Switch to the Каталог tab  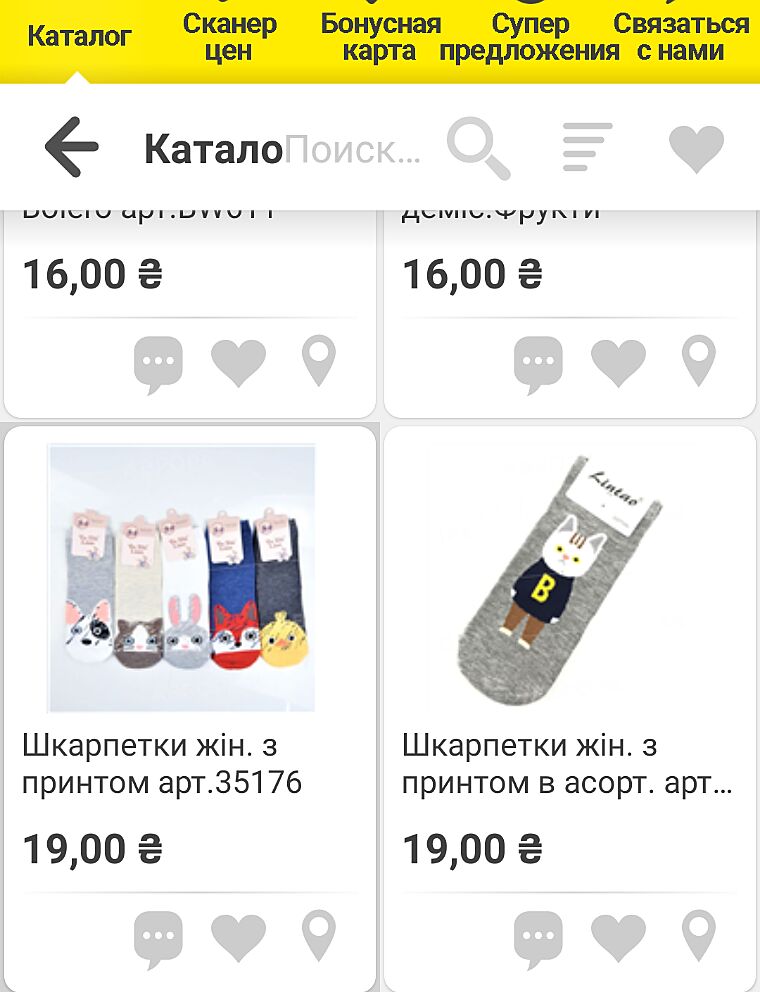coord(79,38)
